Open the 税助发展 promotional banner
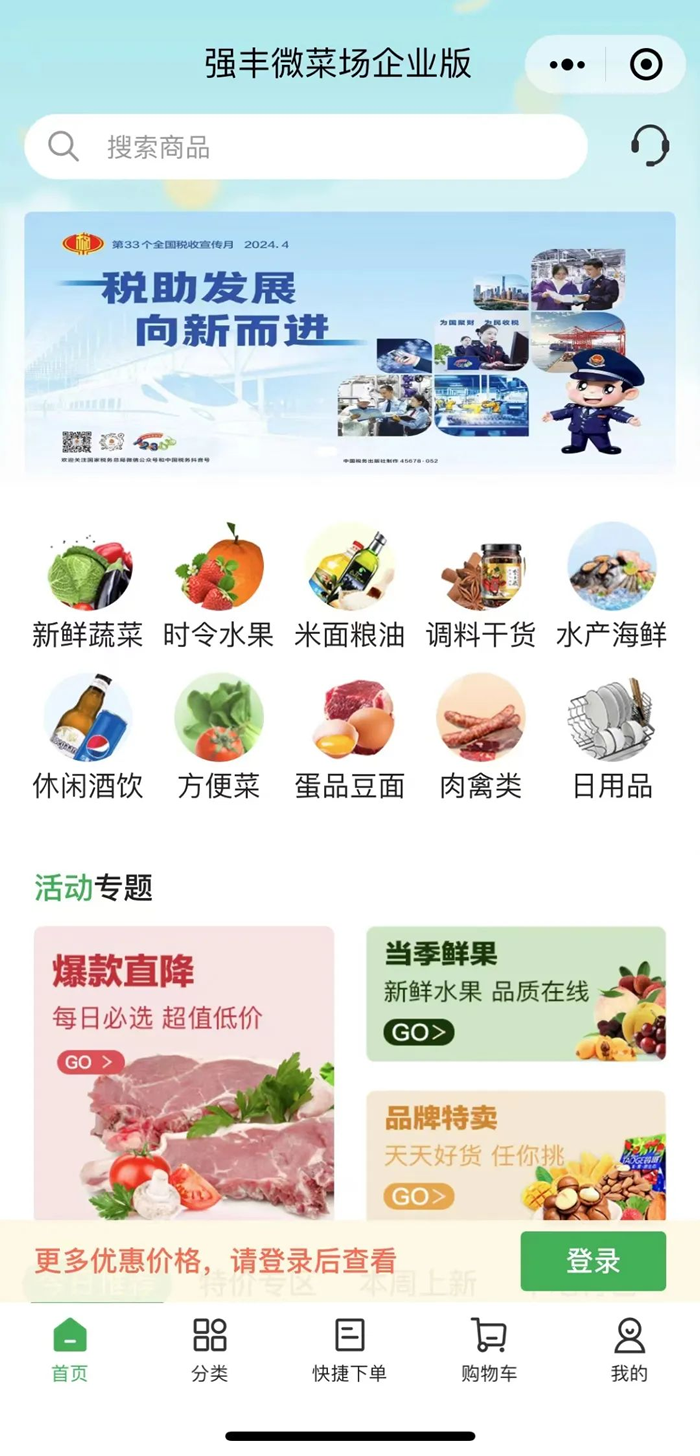The width and height of the screenshot is (700, 1456). 350,342
